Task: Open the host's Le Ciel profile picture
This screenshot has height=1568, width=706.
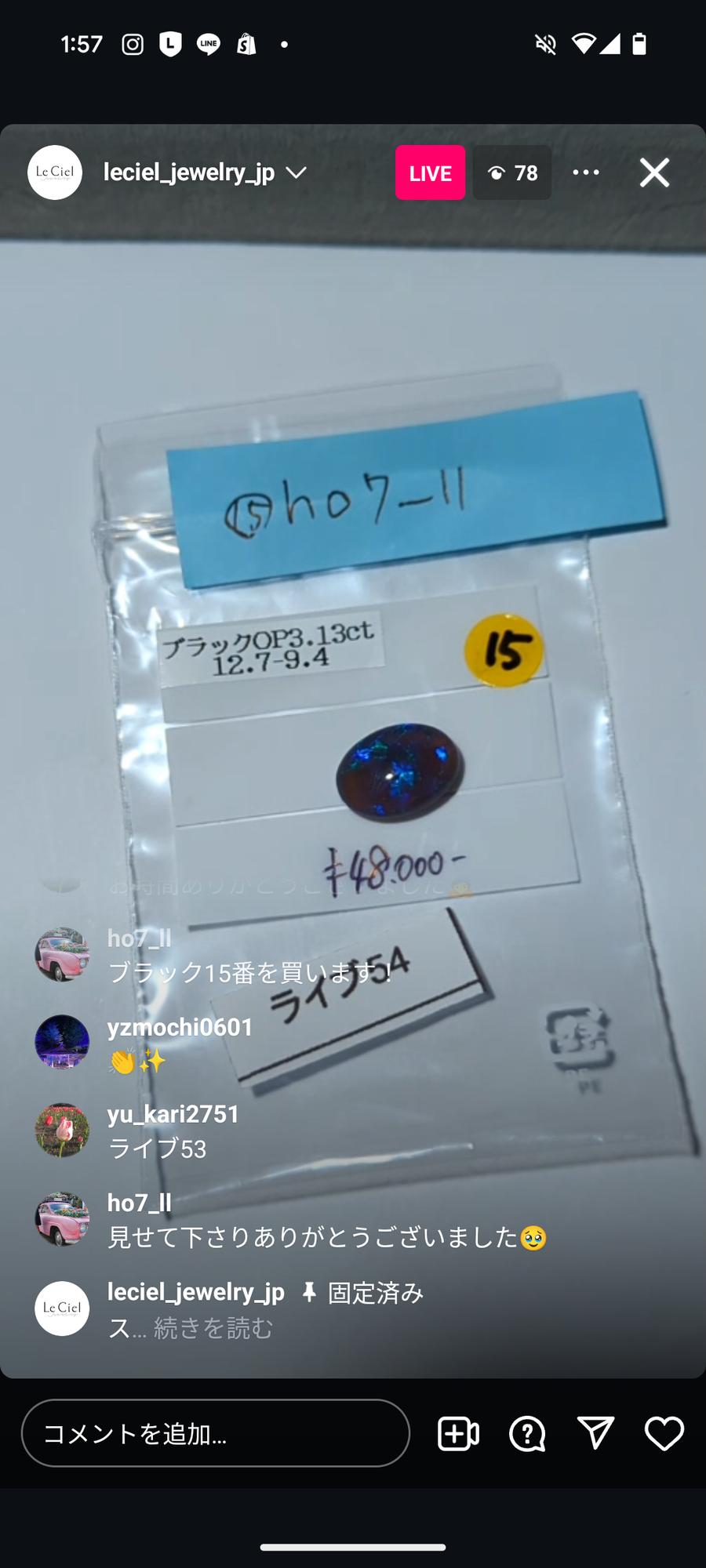Action: coord(55,172)
